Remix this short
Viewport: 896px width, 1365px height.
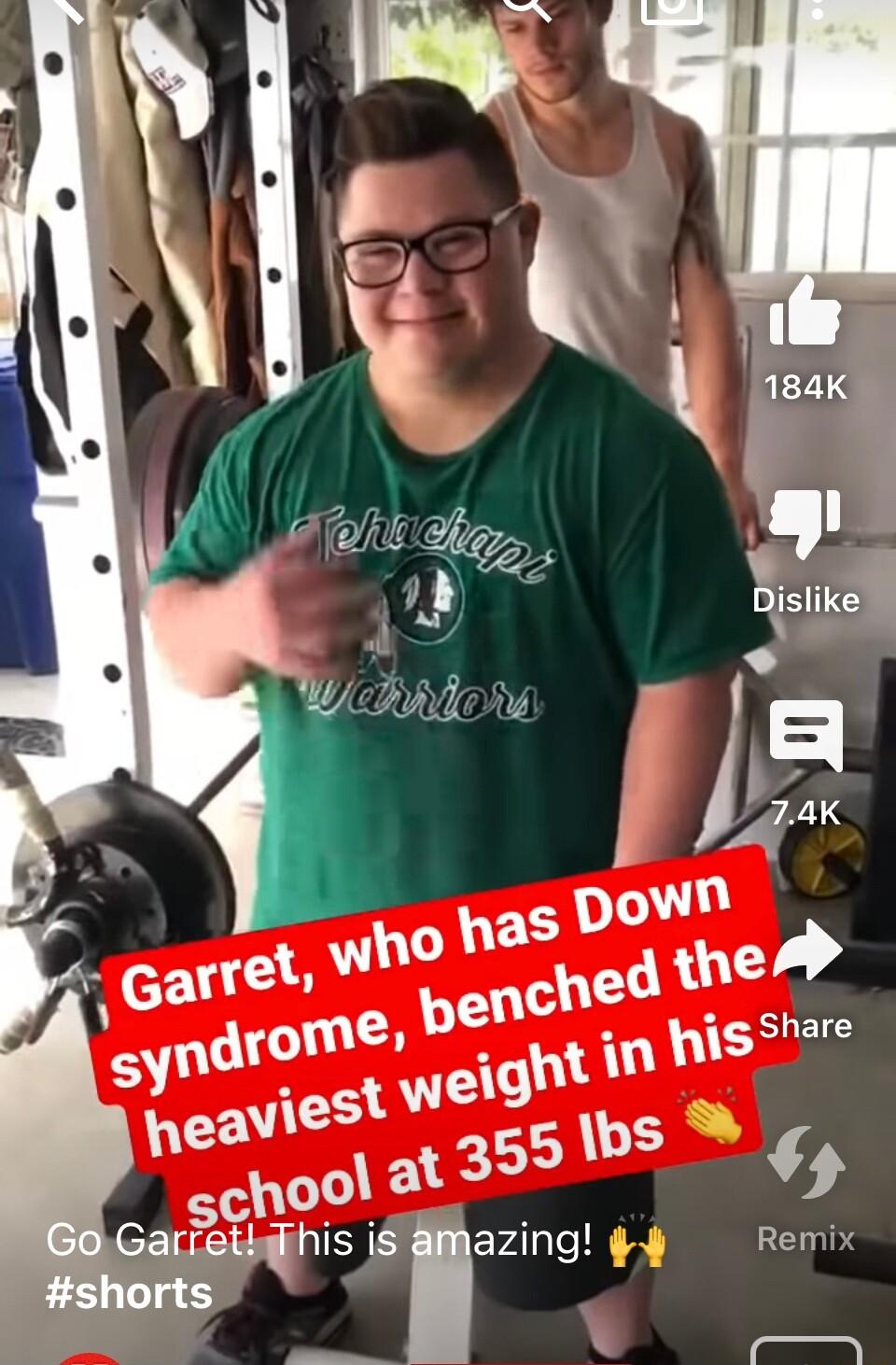pos(805,1162)
